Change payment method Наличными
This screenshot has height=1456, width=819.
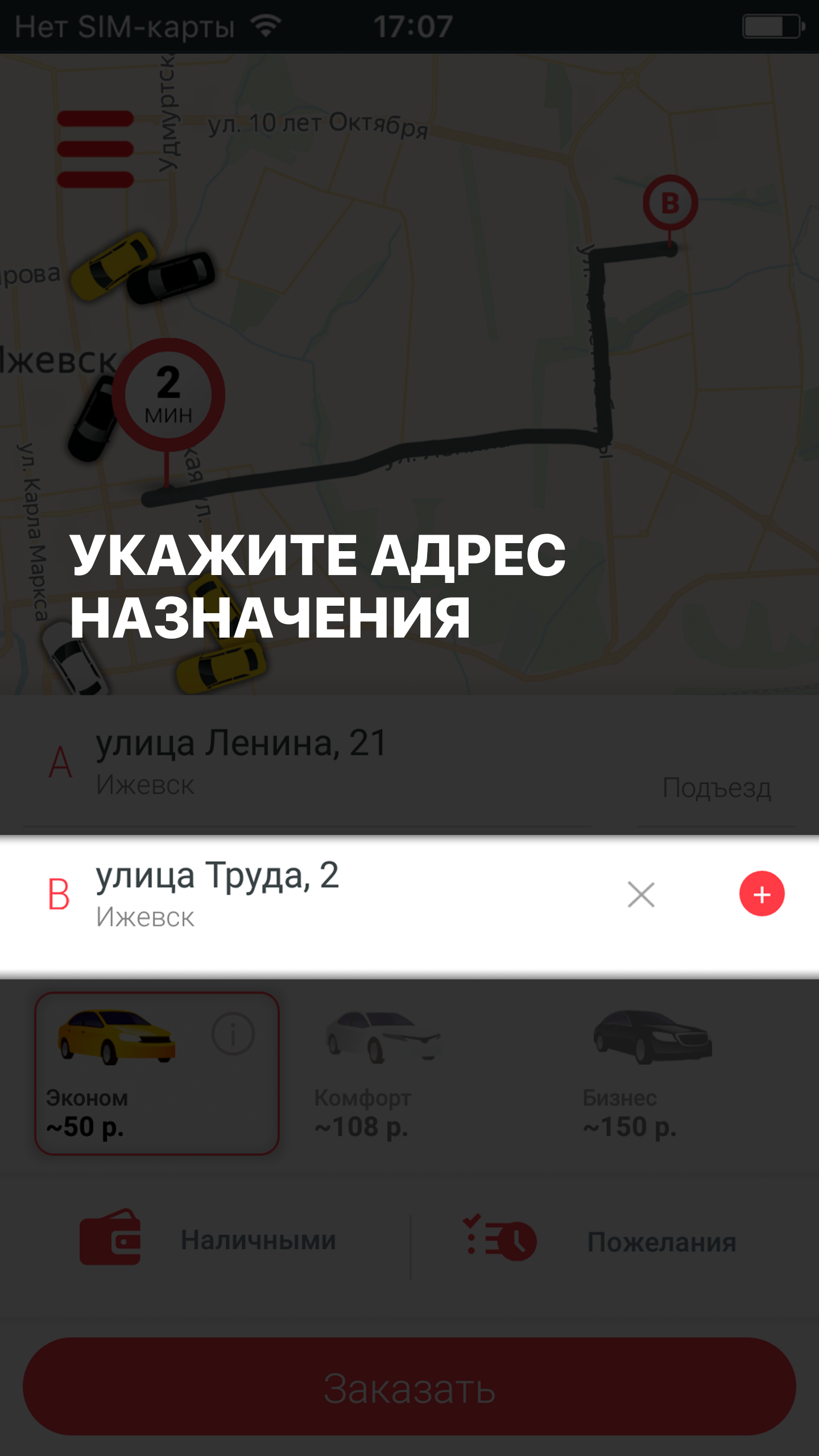(x=210, y=1240)
